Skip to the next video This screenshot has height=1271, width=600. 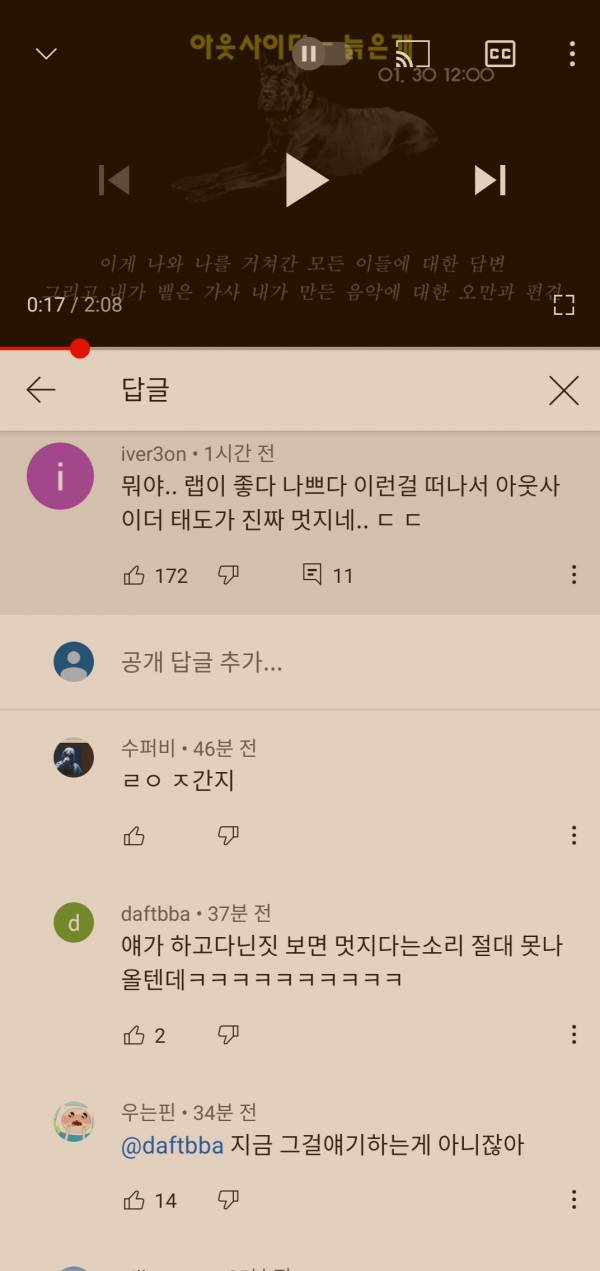[489, 180]
